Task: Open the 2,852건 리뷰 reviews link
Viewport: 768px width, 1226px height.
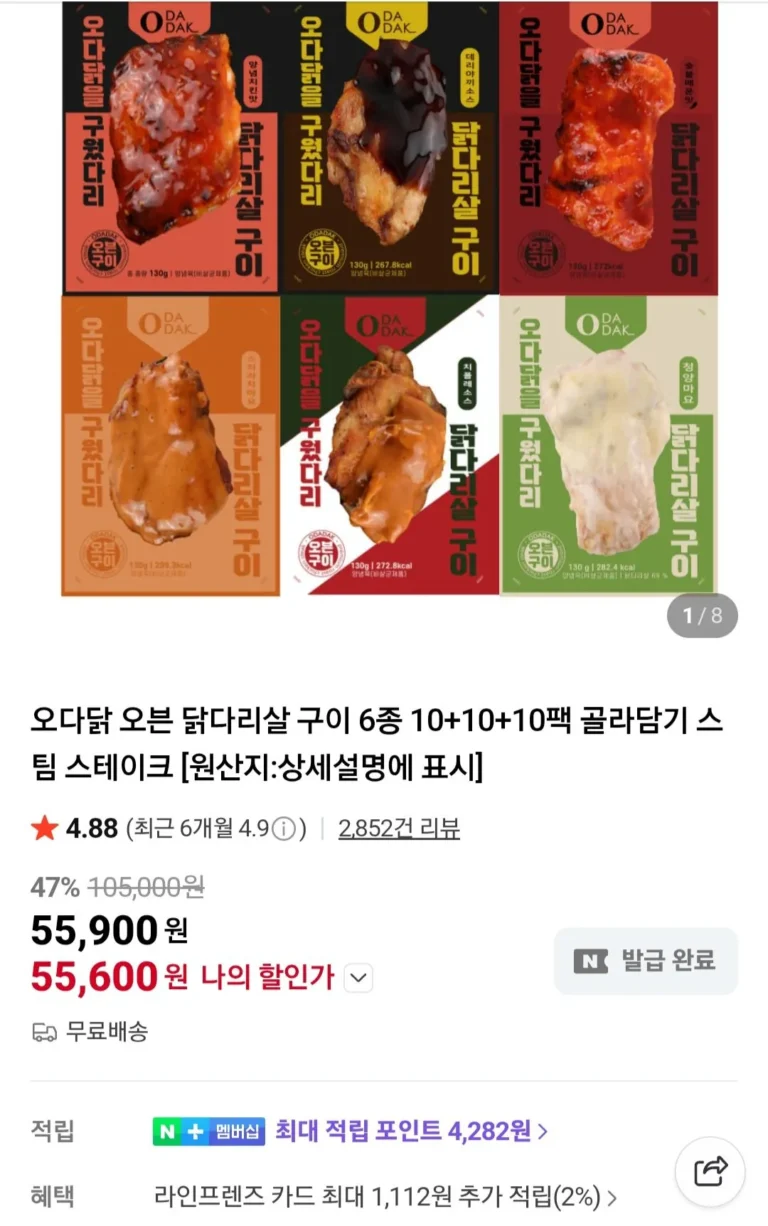Action: pos(399,828)
